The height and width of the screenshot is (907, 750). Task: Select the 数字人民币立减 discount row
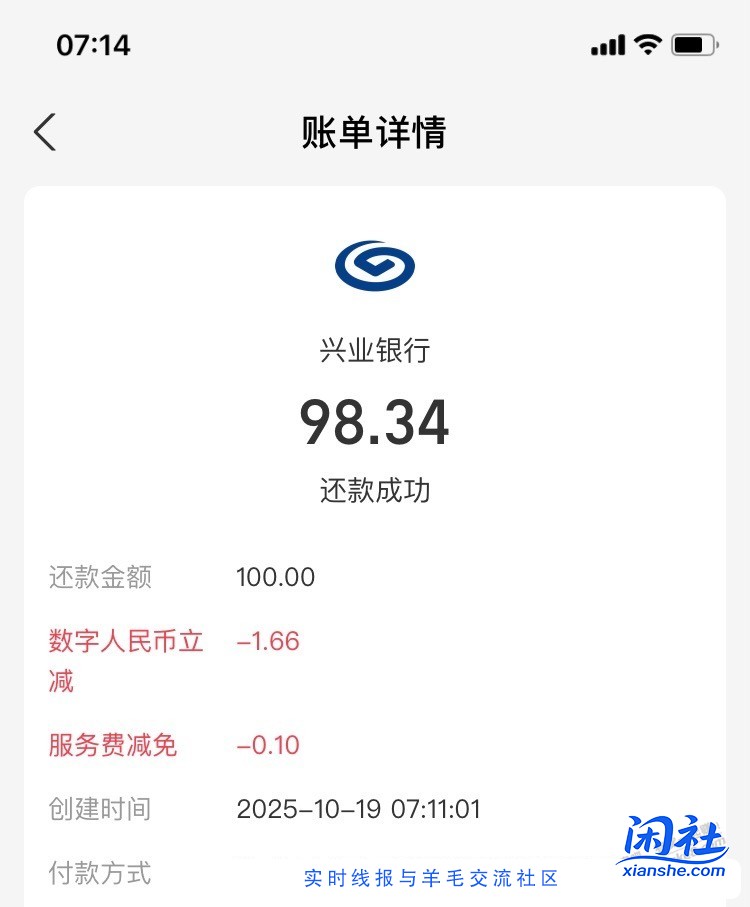(x=122, y=660)
